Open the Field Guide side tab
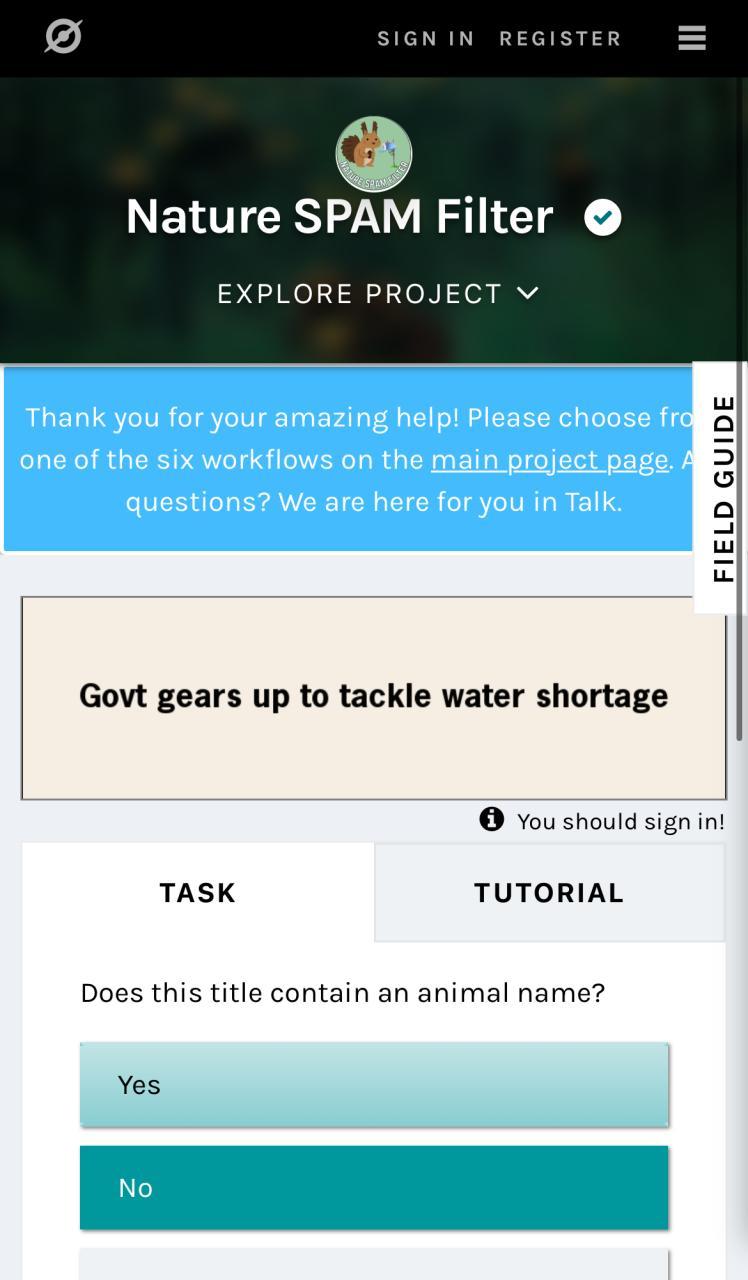 pos(722,488)
